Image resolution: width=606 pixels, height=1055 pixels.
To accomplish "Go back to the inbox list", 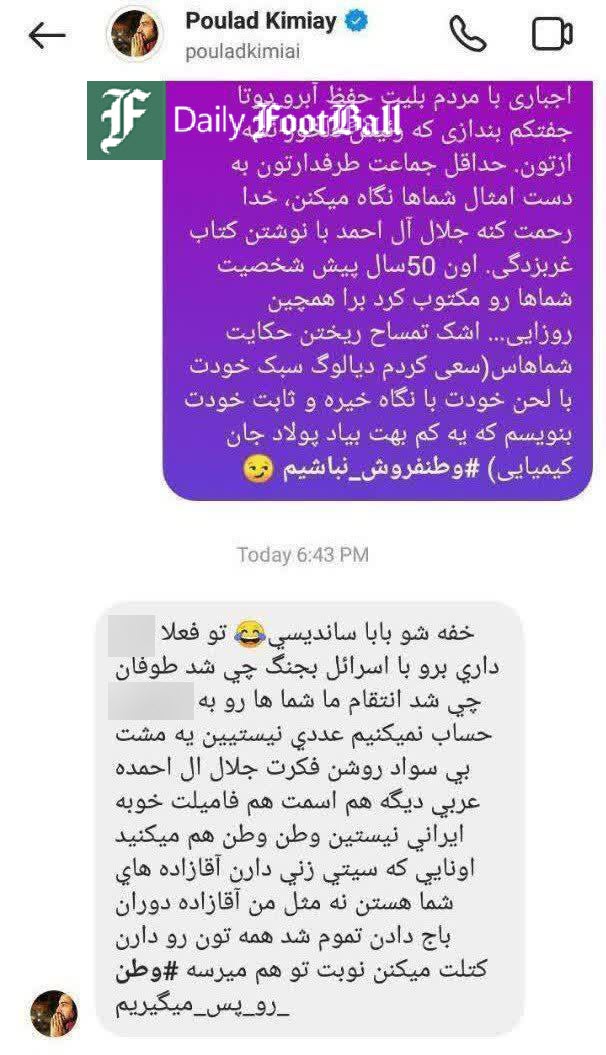I will click(x=47, y=36).
